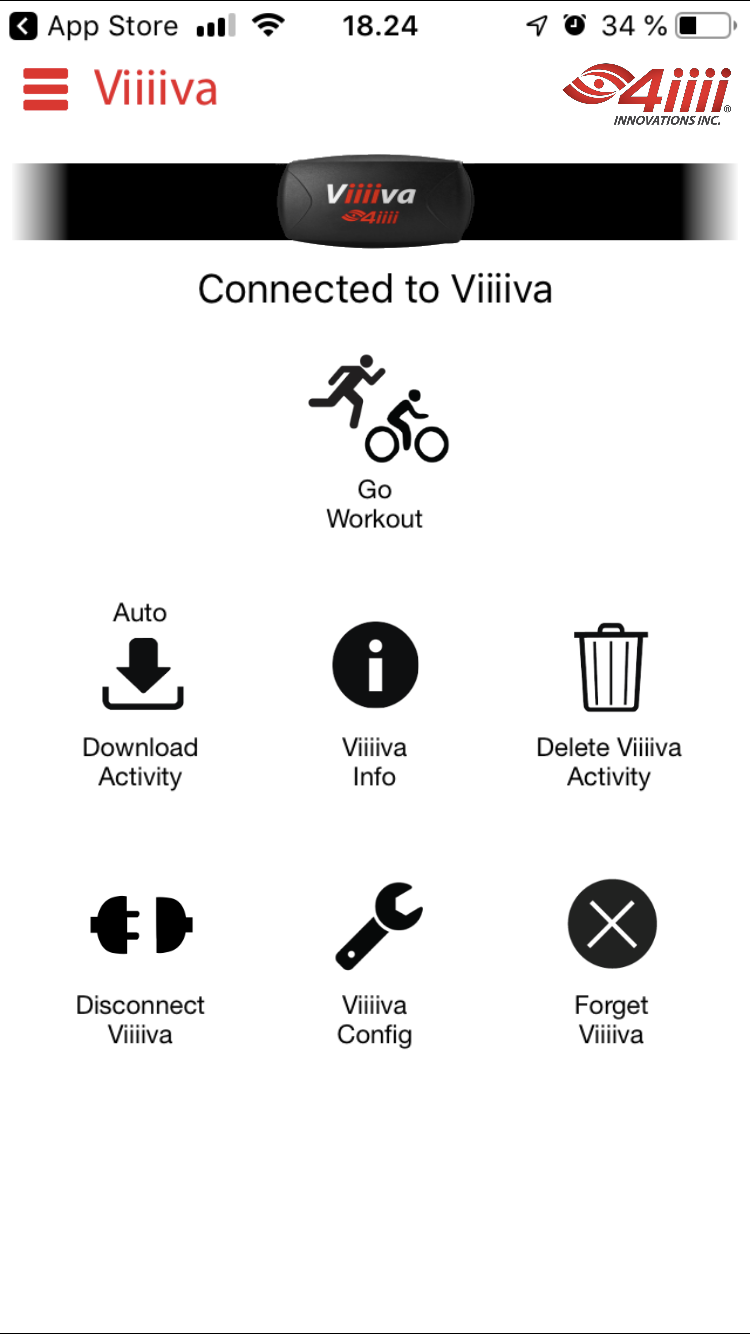The height and width of the screenshot is (1334, 750).
Task: Open the hamburger drawer menu
Action: click(x=46, y=90)
